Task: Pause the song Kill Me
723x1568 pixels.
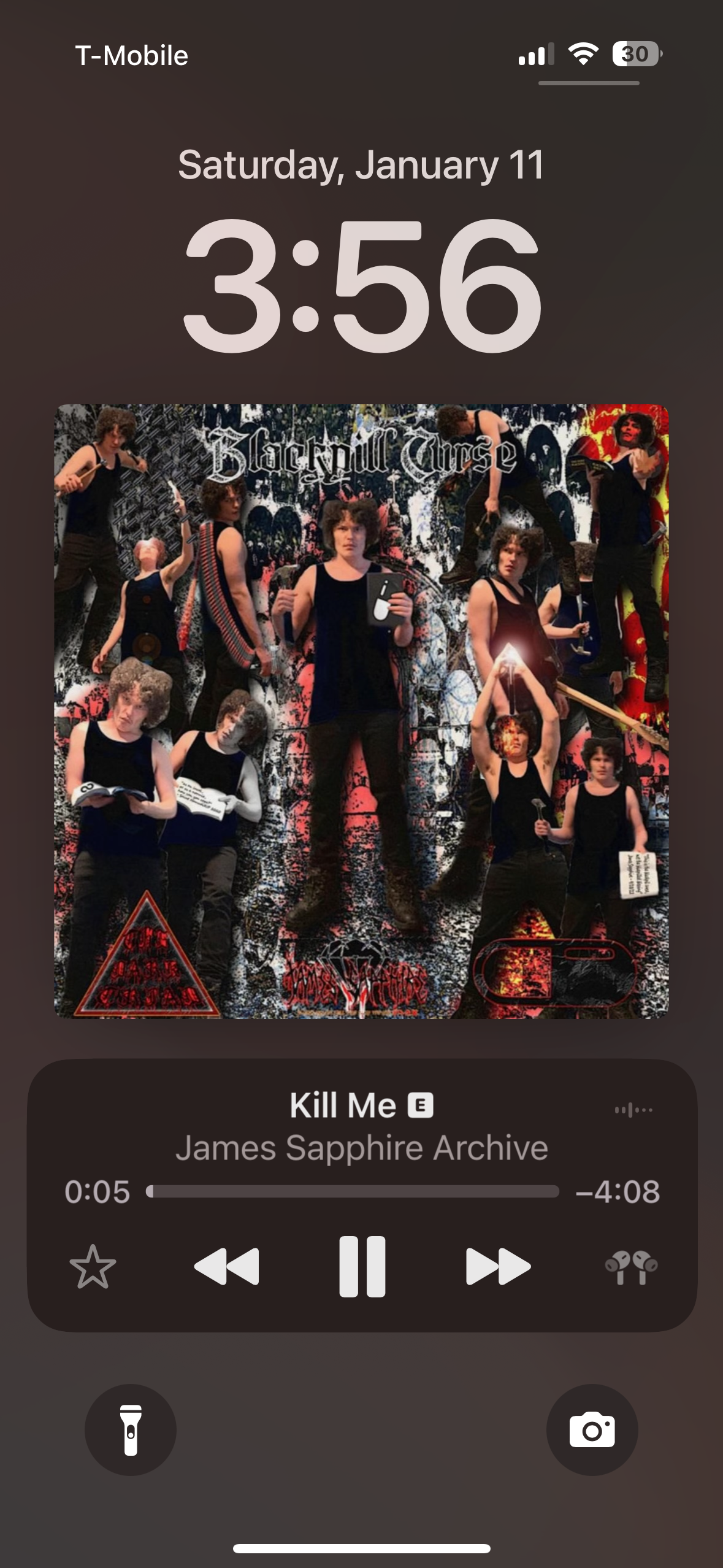Action: pyautogui.click(x=362, y=1267)
